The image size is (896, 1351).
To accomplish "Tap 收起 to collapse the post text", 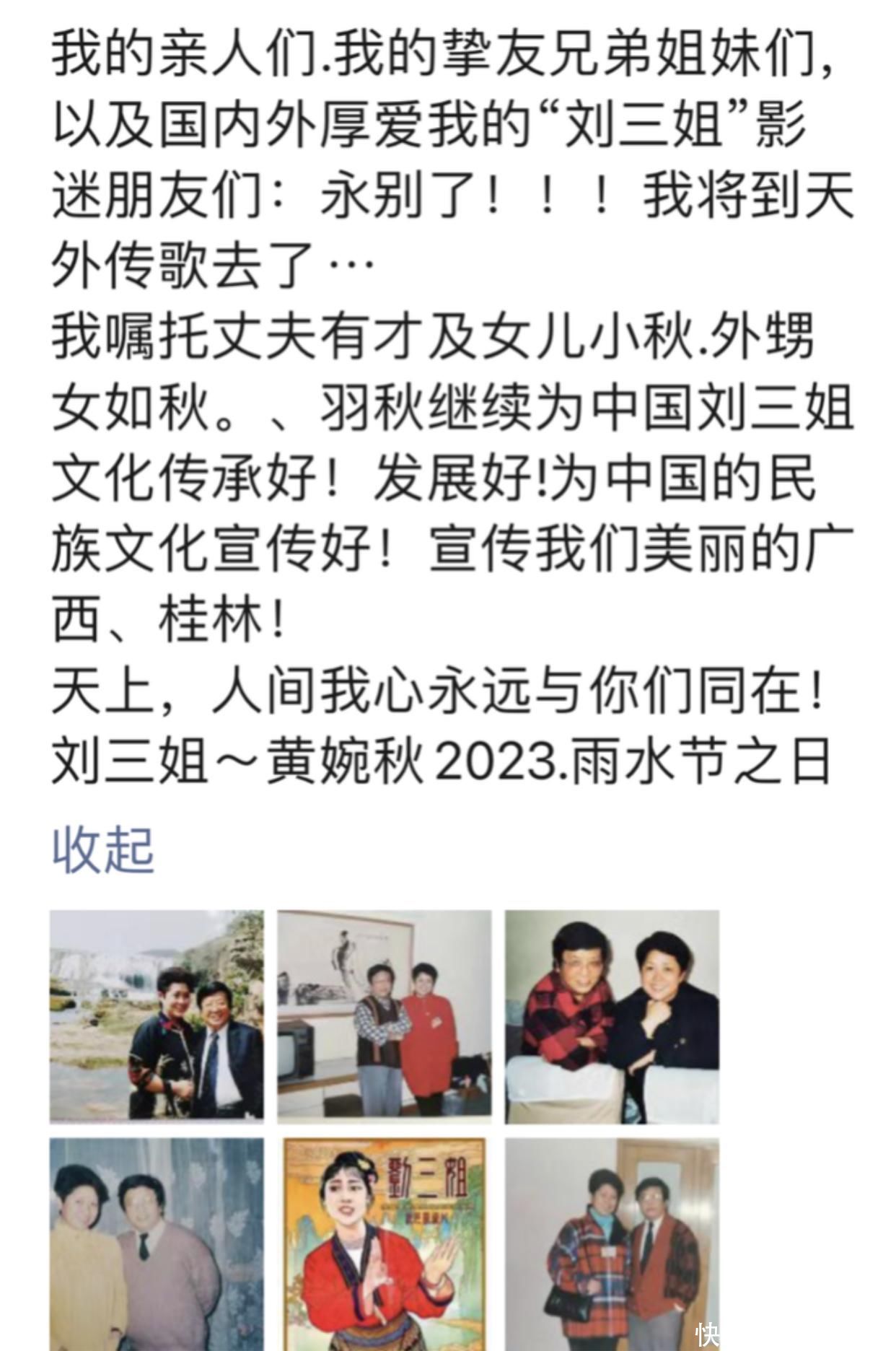I will pyautogui.click(x=102, y=849).
